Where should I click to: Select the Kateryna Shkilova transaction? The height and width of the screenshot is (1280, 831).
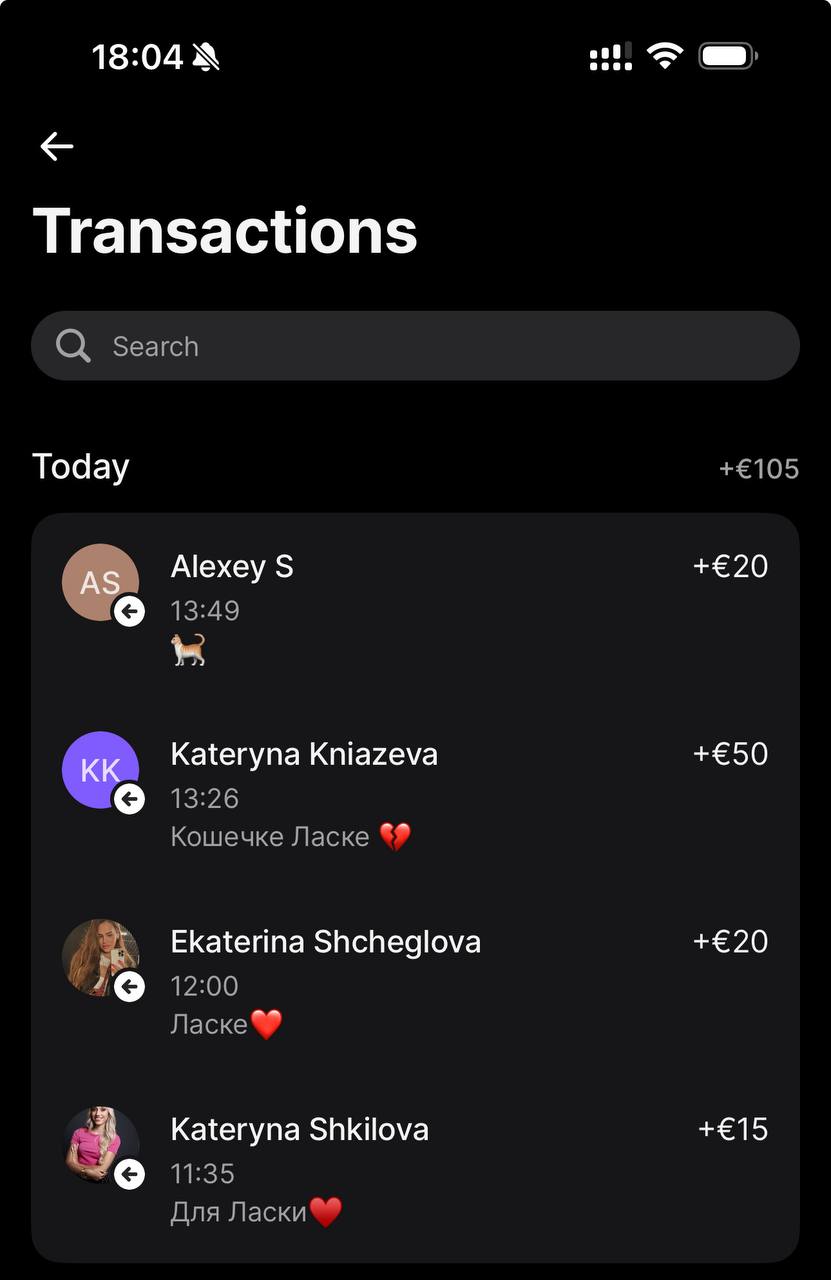click(x=415, y=1169)
